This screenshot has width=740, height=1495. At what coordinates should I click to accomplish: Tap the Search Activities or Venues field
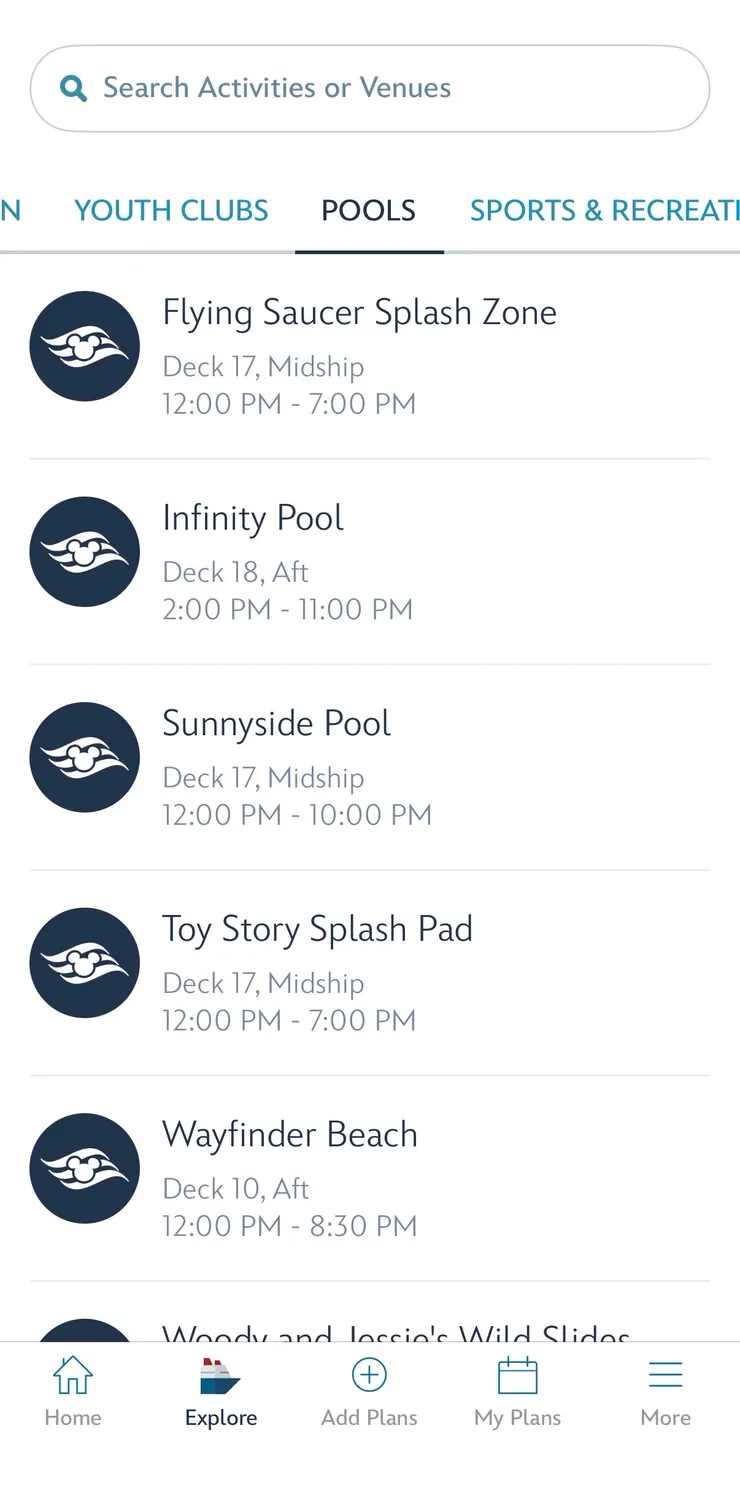pyautogui.click(x=370, y=88)
